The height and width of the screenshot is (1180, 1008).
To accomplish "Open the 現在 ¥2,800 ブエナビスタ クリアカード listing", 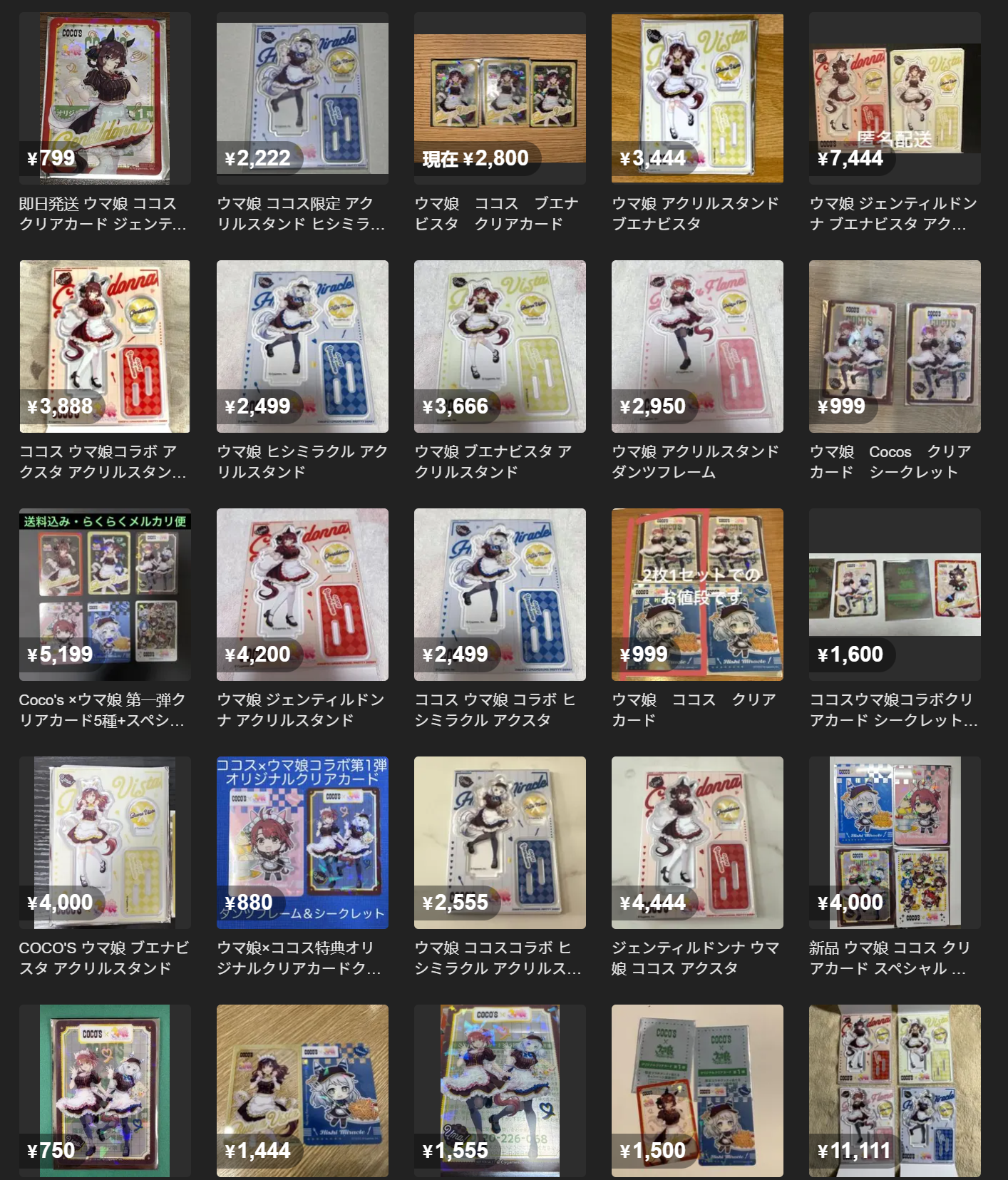I will pos(500,98).
